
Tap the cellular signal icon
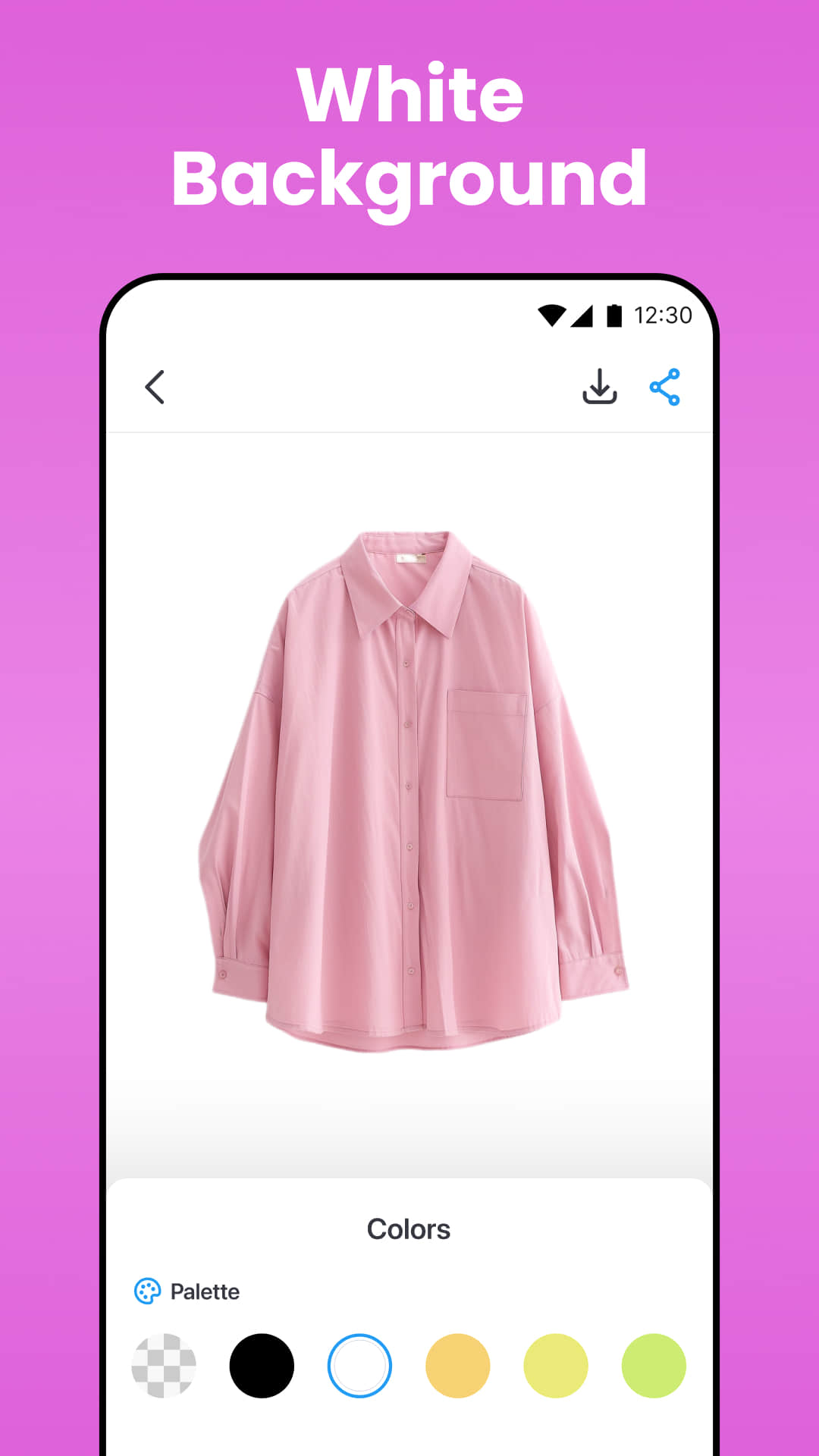pos(581,315)
